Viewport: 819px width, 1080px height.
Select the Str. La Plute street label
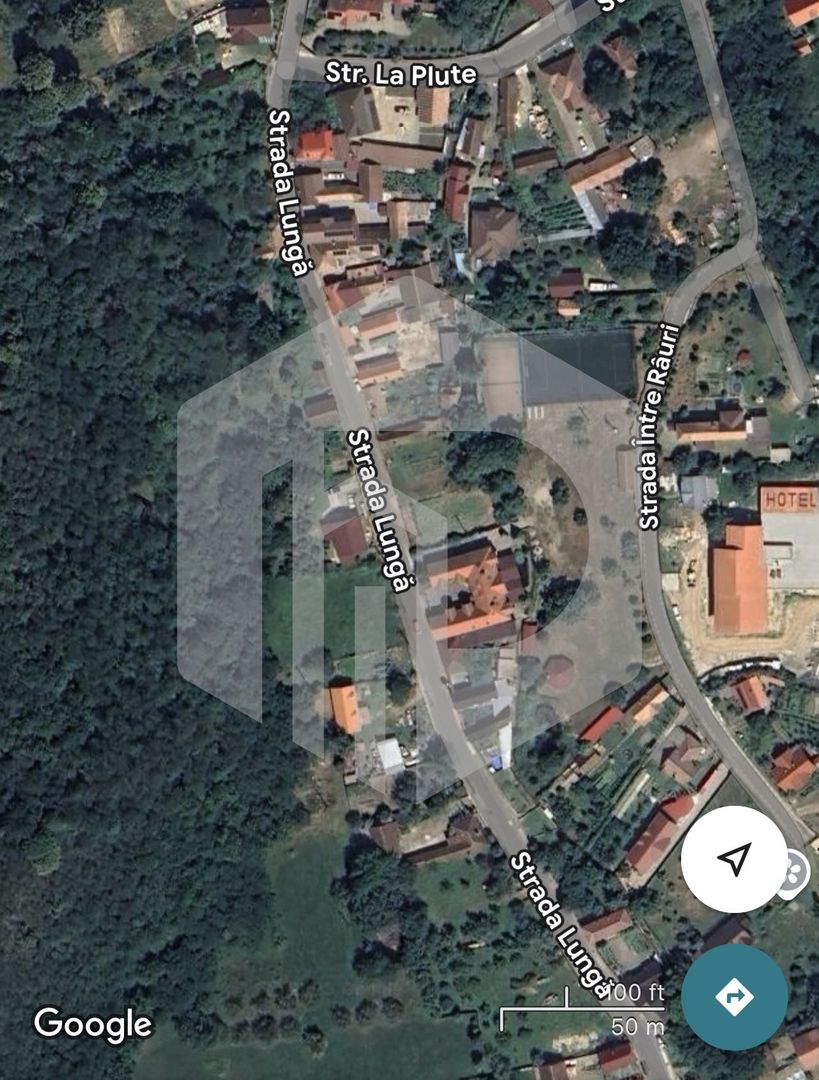pos(400,72)
